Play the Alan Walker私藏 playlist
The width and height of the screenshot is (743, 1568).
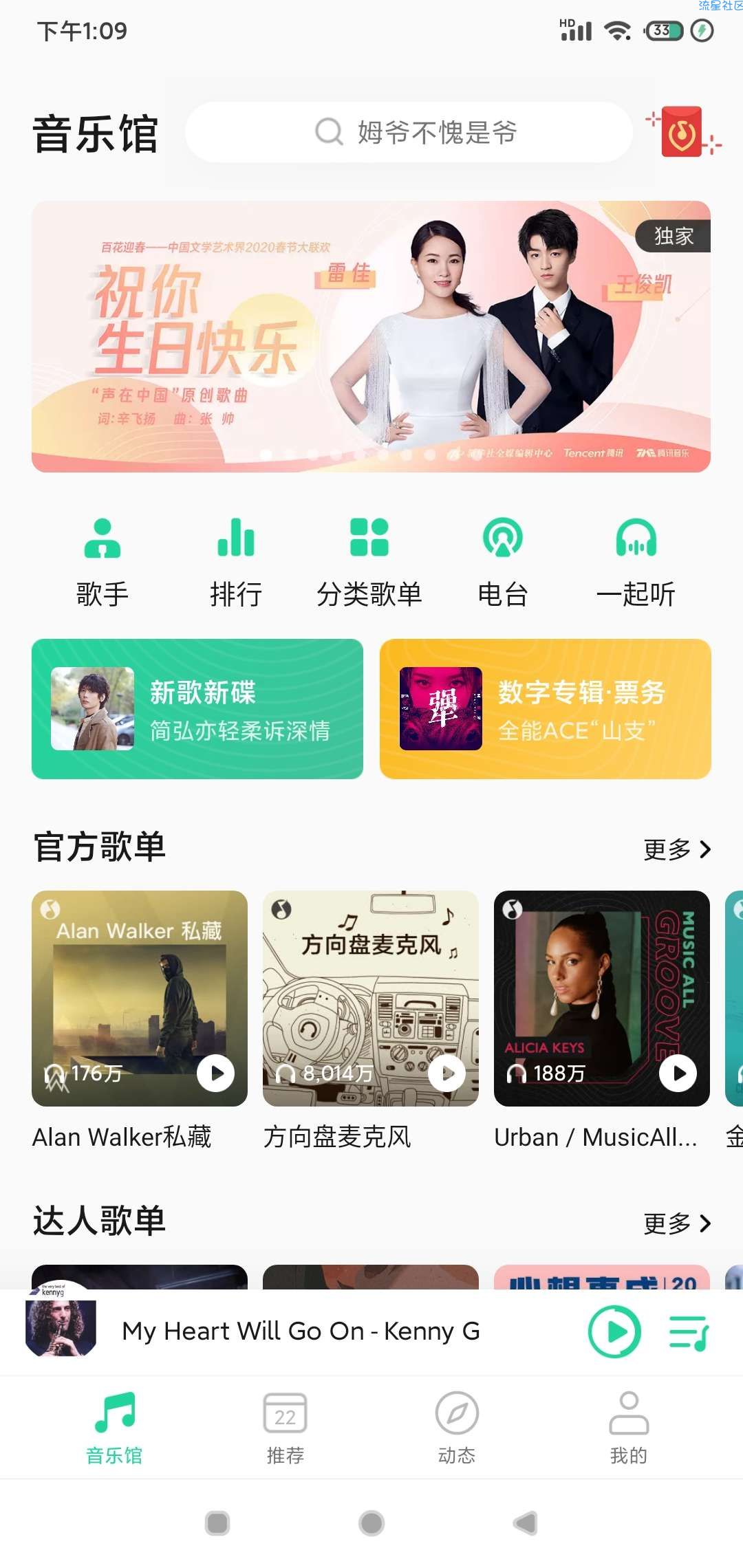click(216, 1073)
